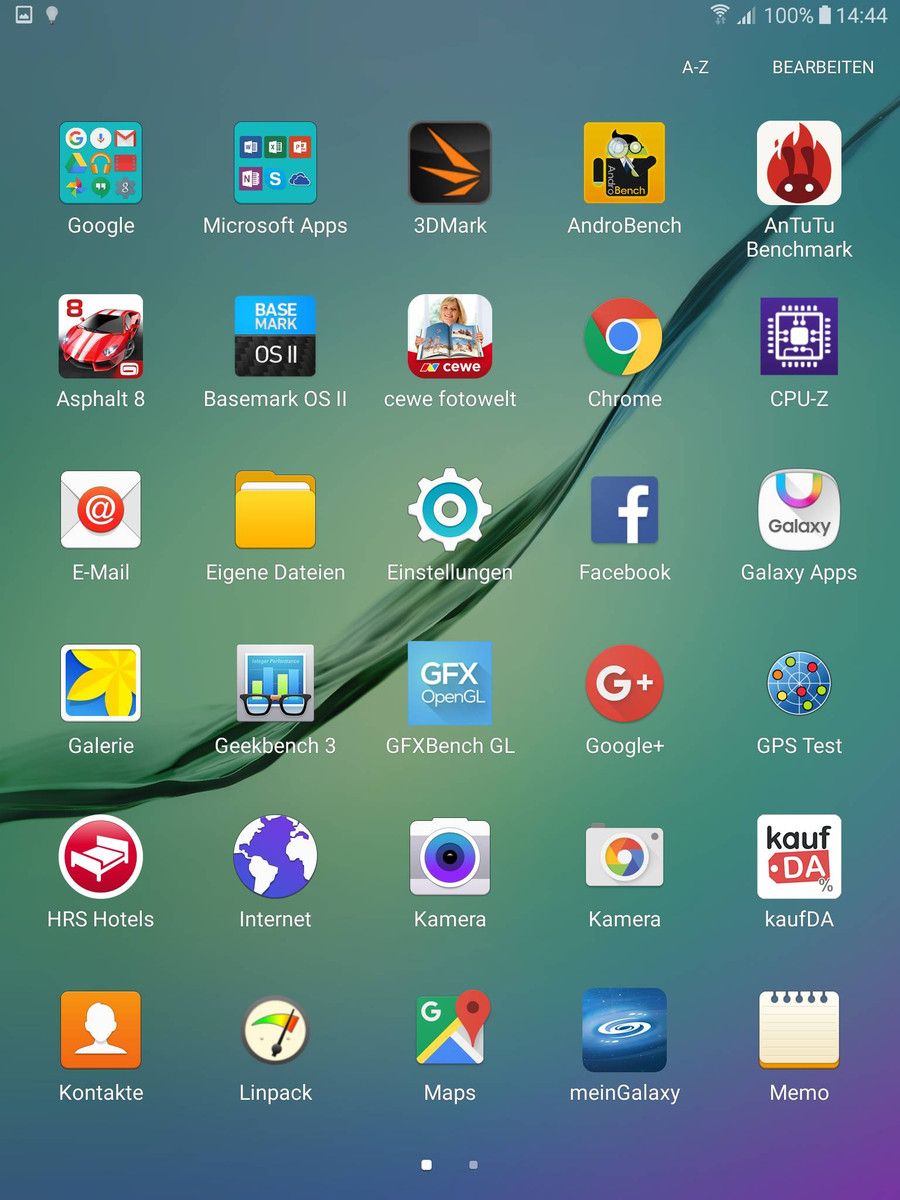This screenshot has height=1200, width=900.
Task: Open the Microsoft Apps folder
Action: pyautogui.click(x=275, y=163)
